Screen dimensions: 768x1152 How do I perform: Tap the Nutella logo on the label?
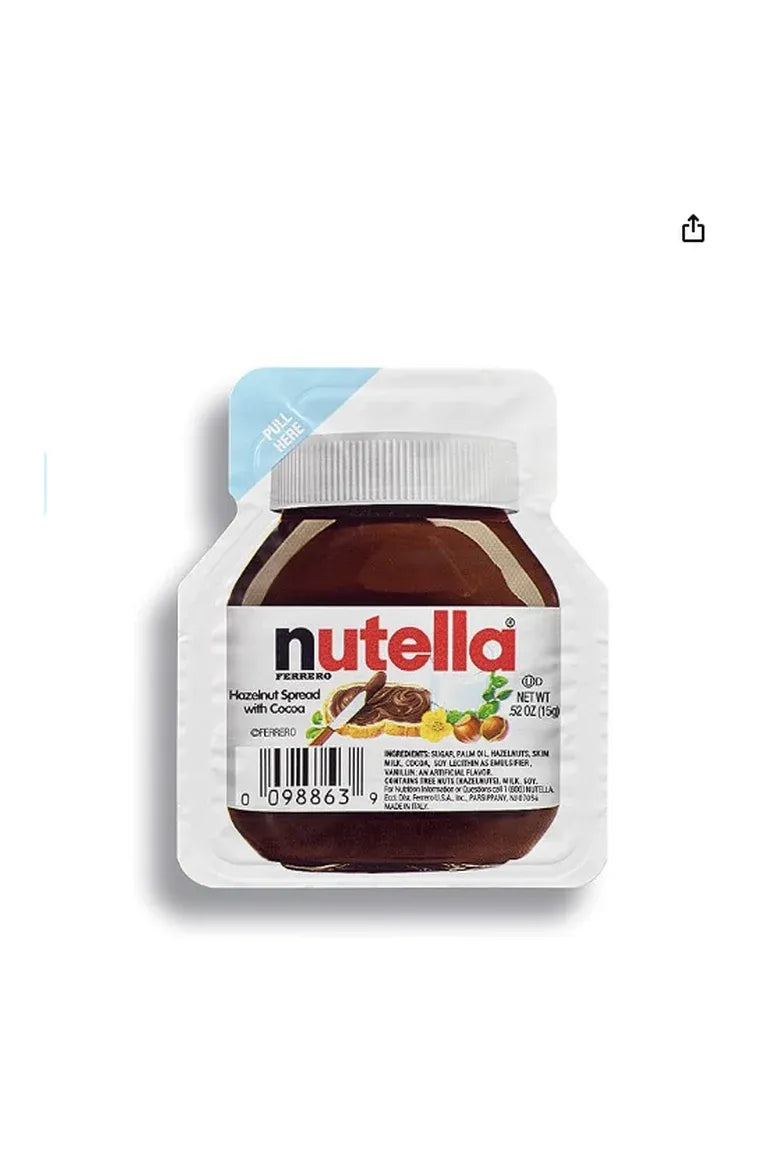390,640
